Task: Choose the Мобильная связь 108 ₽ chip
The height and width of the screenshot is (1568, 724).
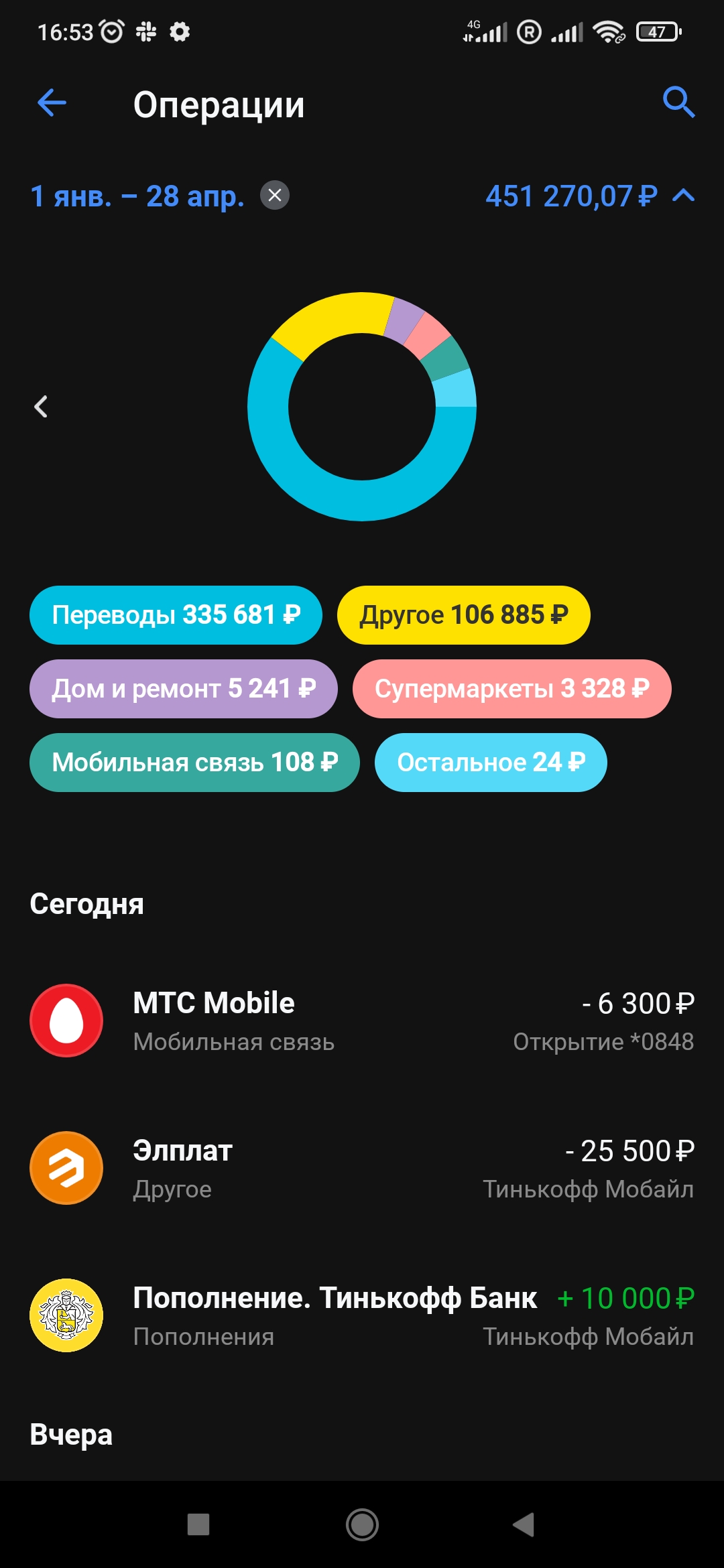Action: (194, 763)
